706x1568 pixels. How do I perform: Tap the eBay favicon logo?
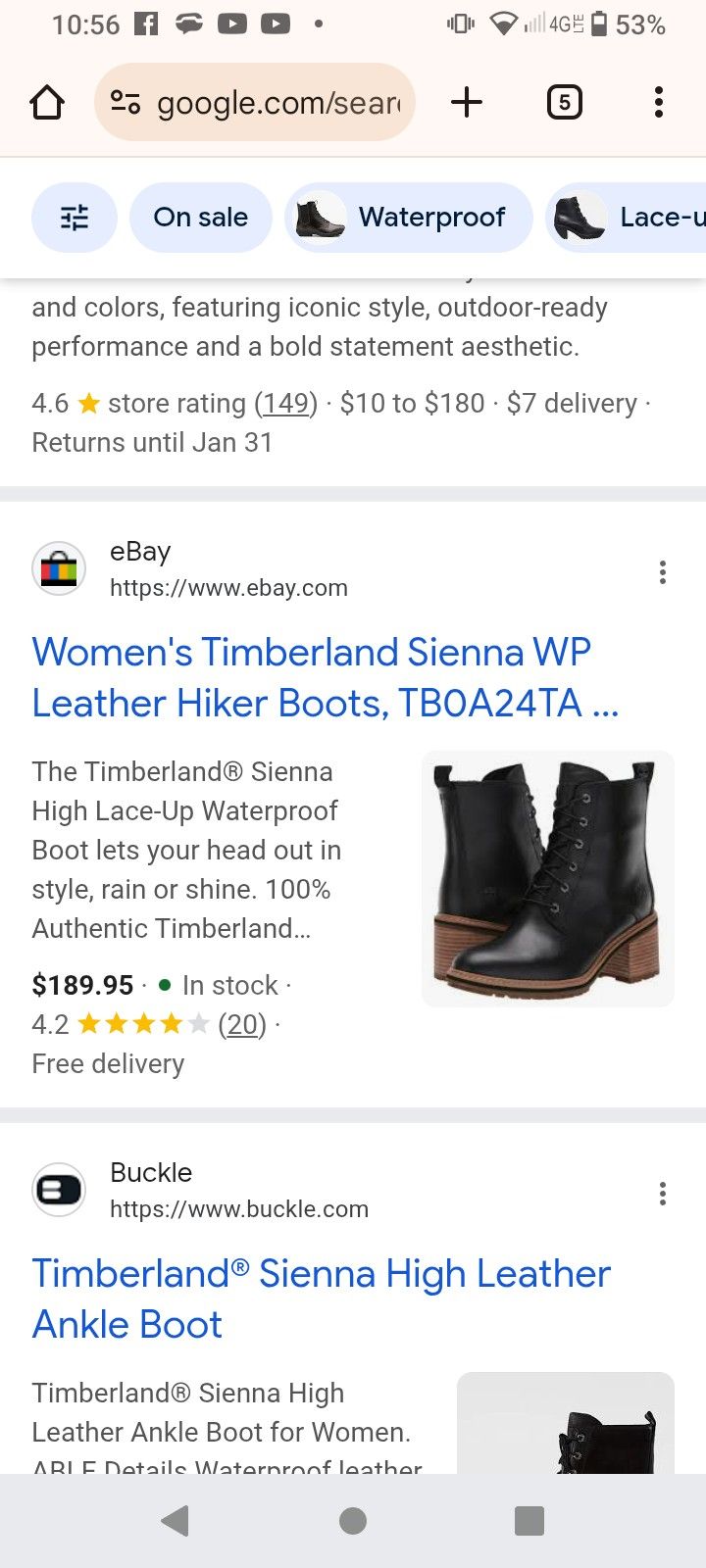(59, 568)
